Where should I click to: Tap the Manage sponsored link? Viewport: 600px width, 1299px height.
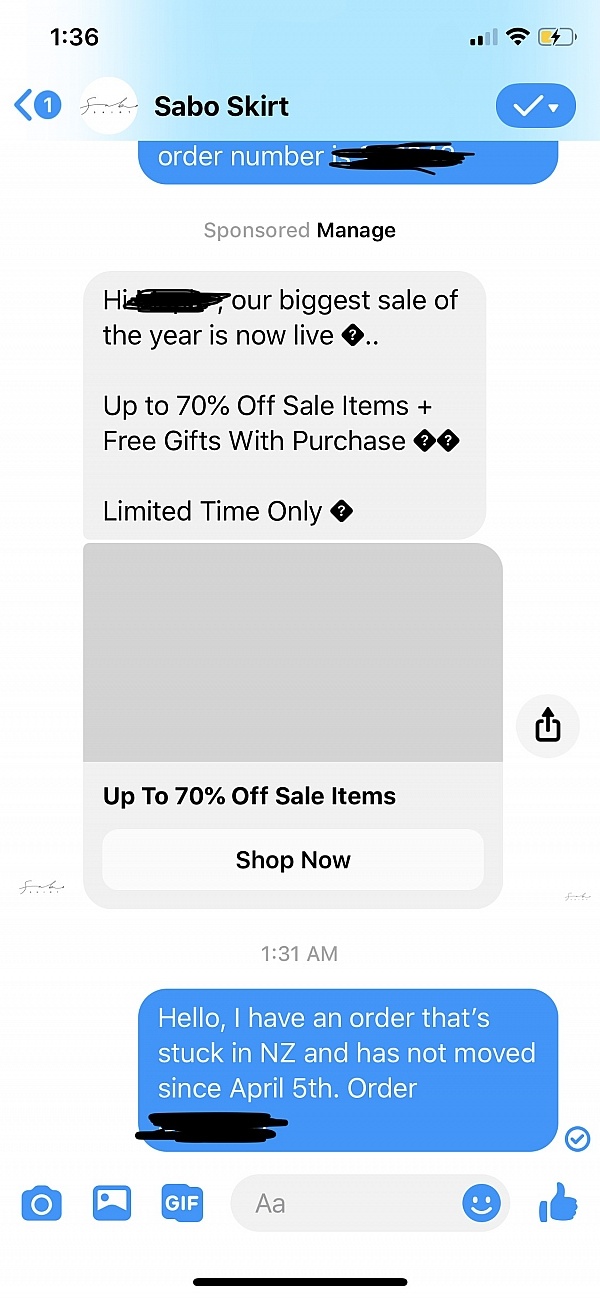(x=356, y=230)
